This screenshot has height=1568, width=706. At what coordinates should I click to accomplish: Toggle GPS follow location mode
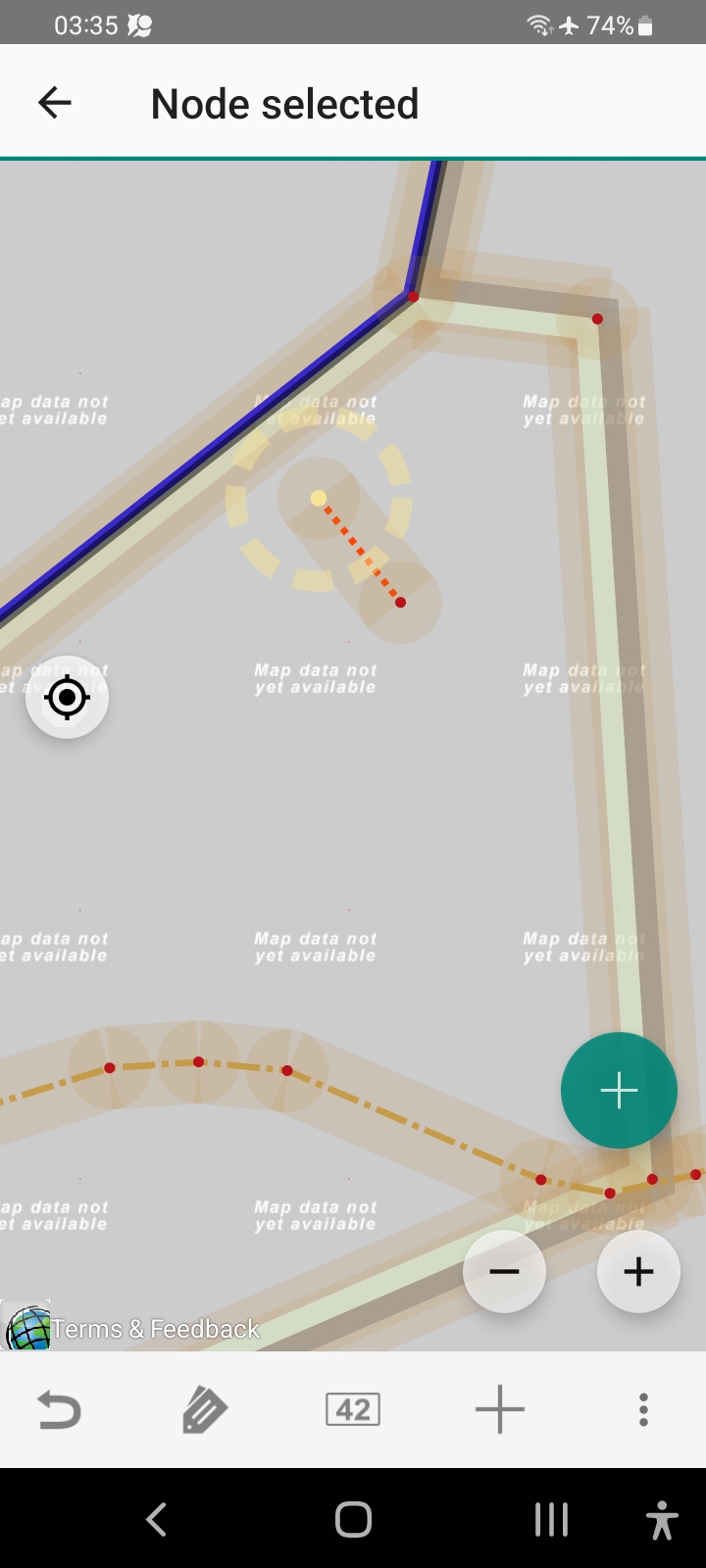[66, 698]
